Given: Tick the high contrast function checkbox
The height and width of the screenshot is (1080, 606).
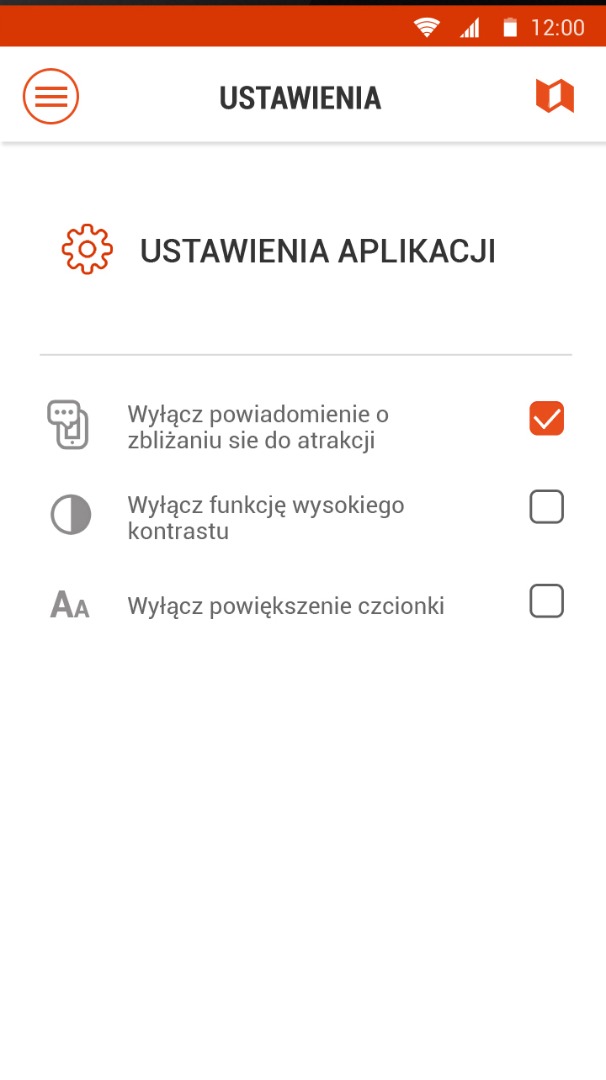Looking at the screenshot, I should [546, 508].
